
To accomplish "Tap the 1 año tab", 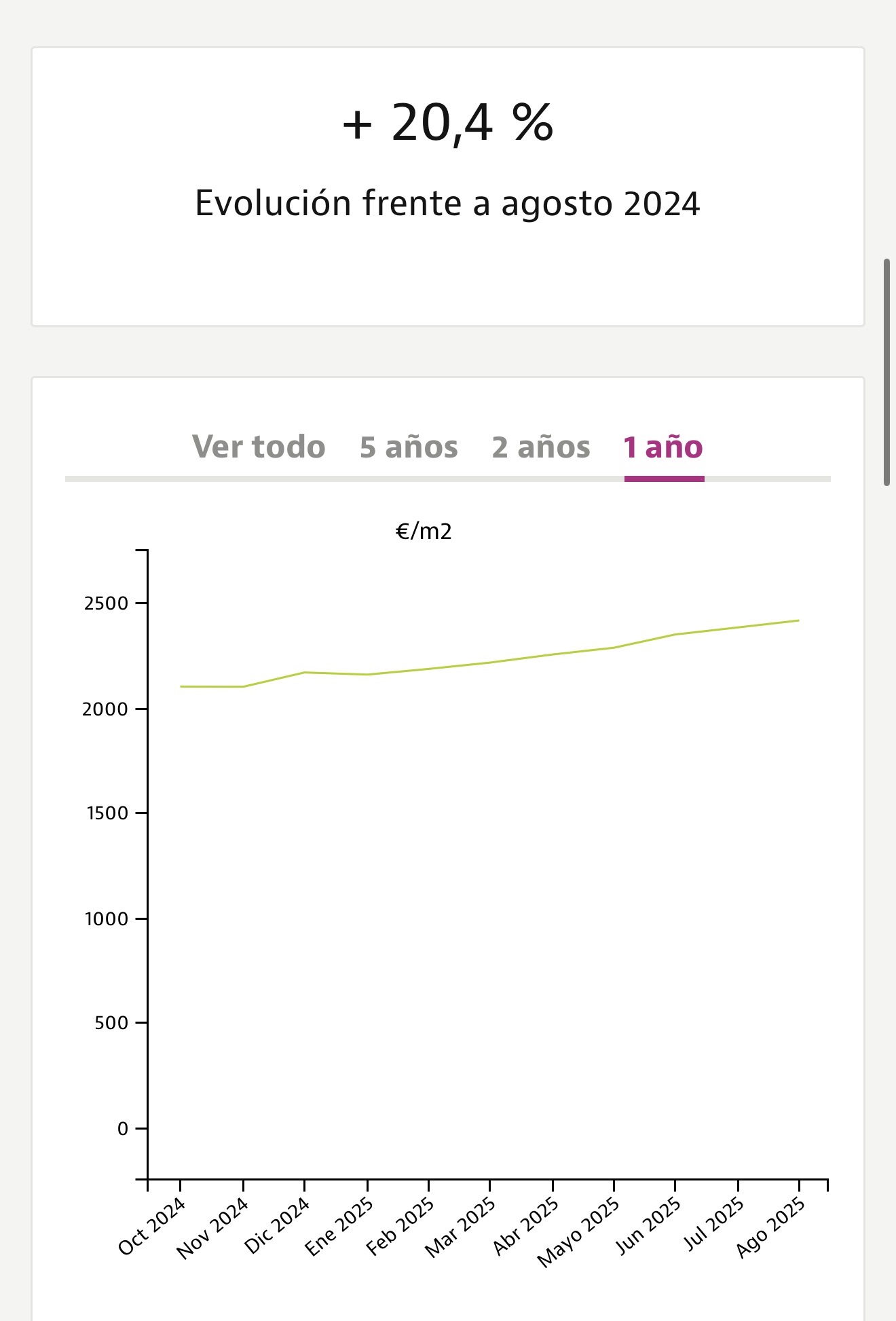I will point(663,447).
